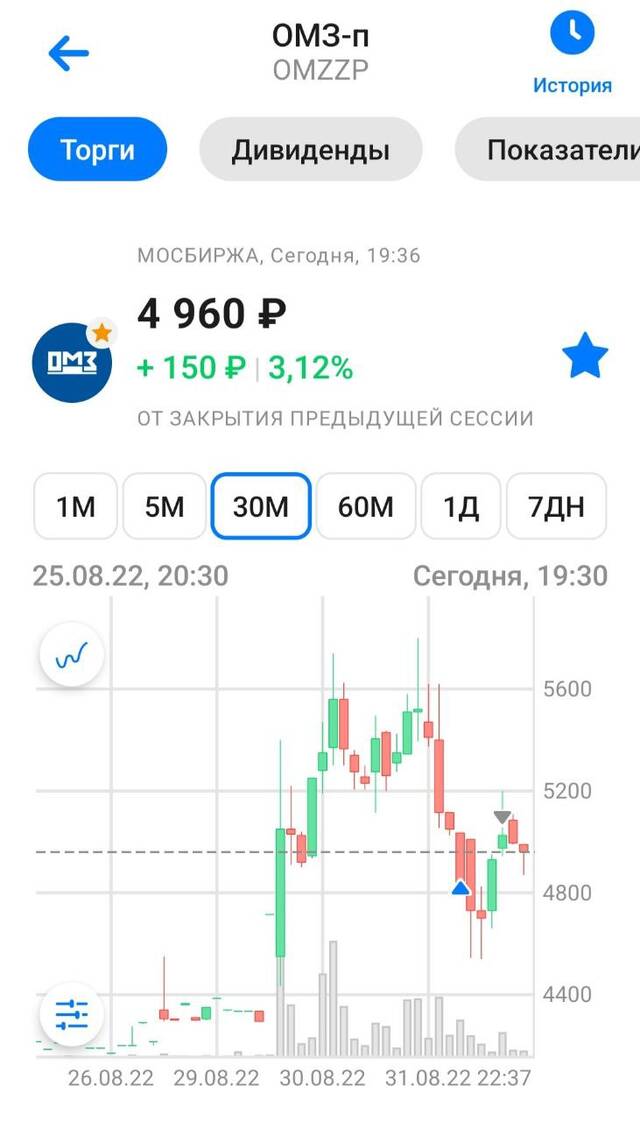Choose the 5М chart interval
Viewport: 640px width, 1121px height.
(x=164, y=506)
